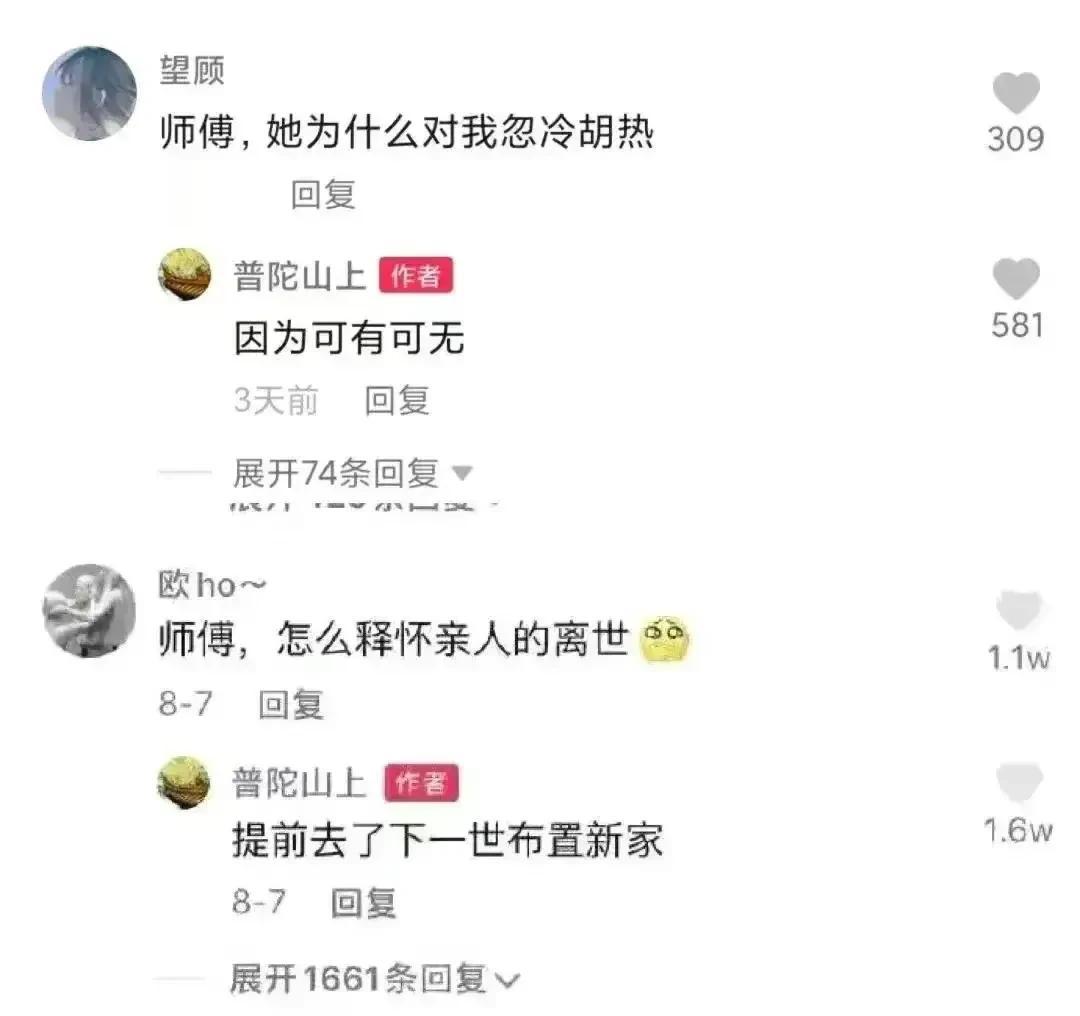Reply to 欧ho~'s comment
Screen dimensions: 1080x1016
291,705
